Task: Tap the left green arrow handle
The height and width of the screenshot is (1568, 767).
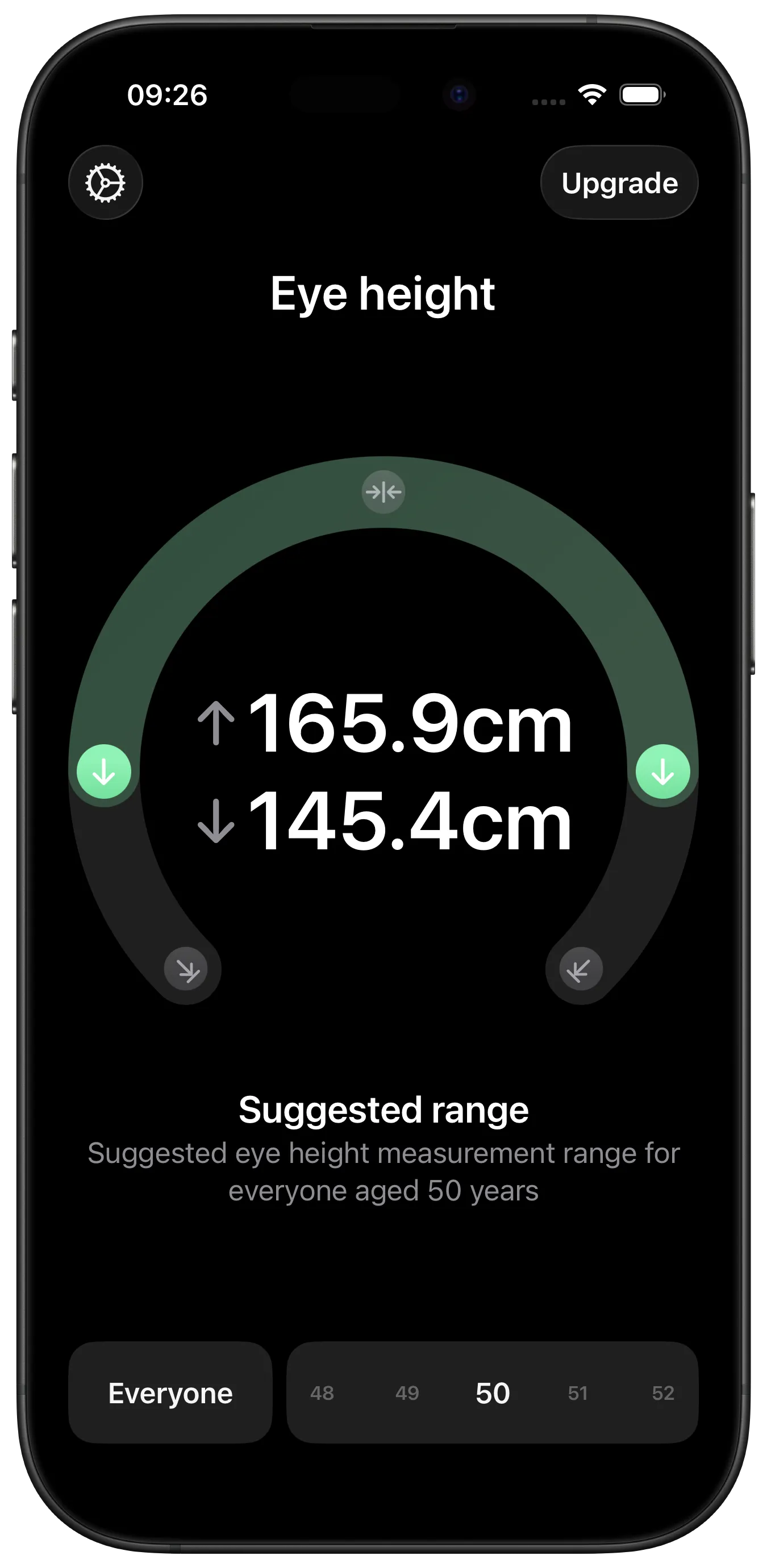Action: coord(104,772)
